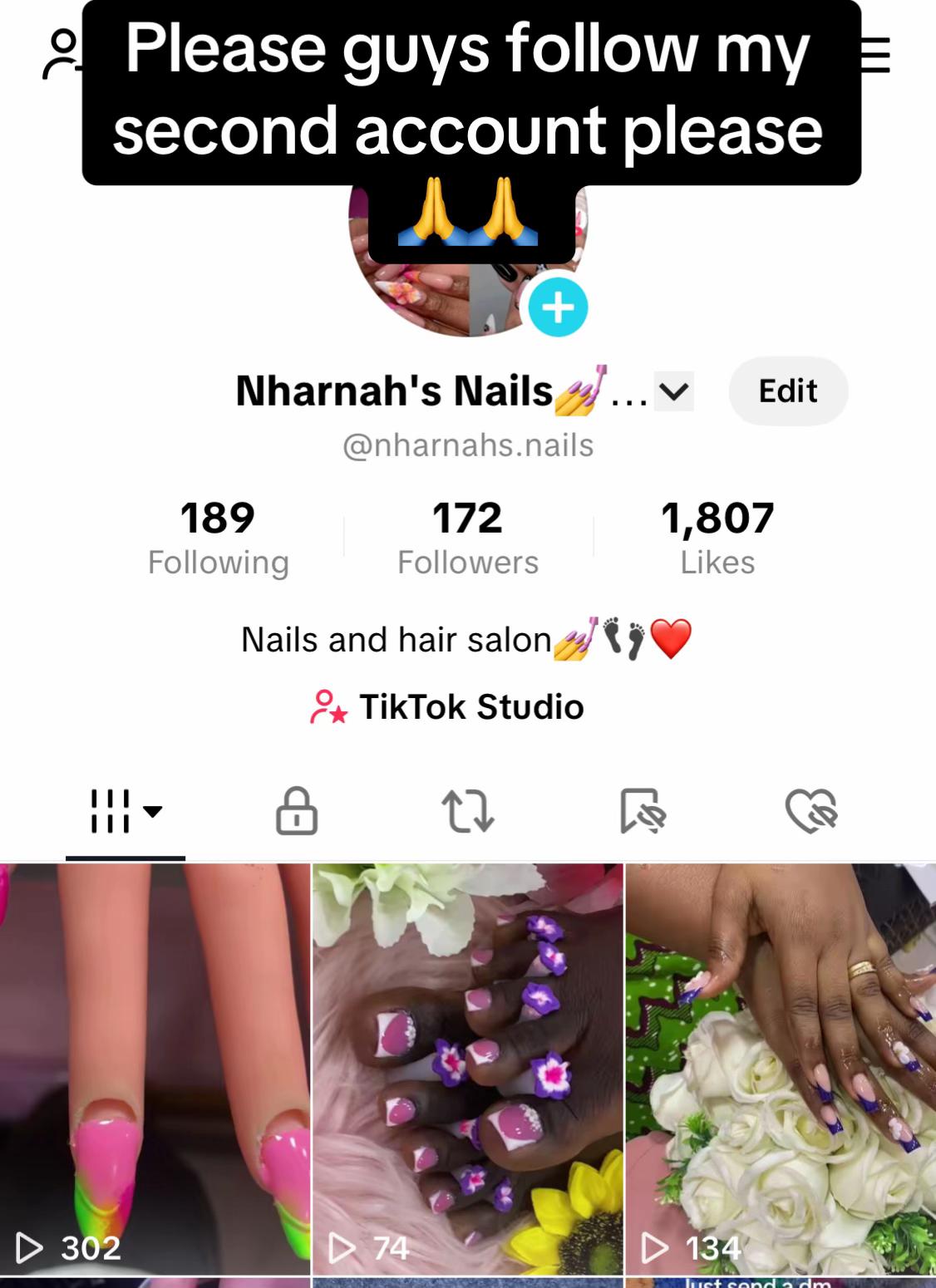
Task: Tap the Edit profile button
Action: (787, 391)
